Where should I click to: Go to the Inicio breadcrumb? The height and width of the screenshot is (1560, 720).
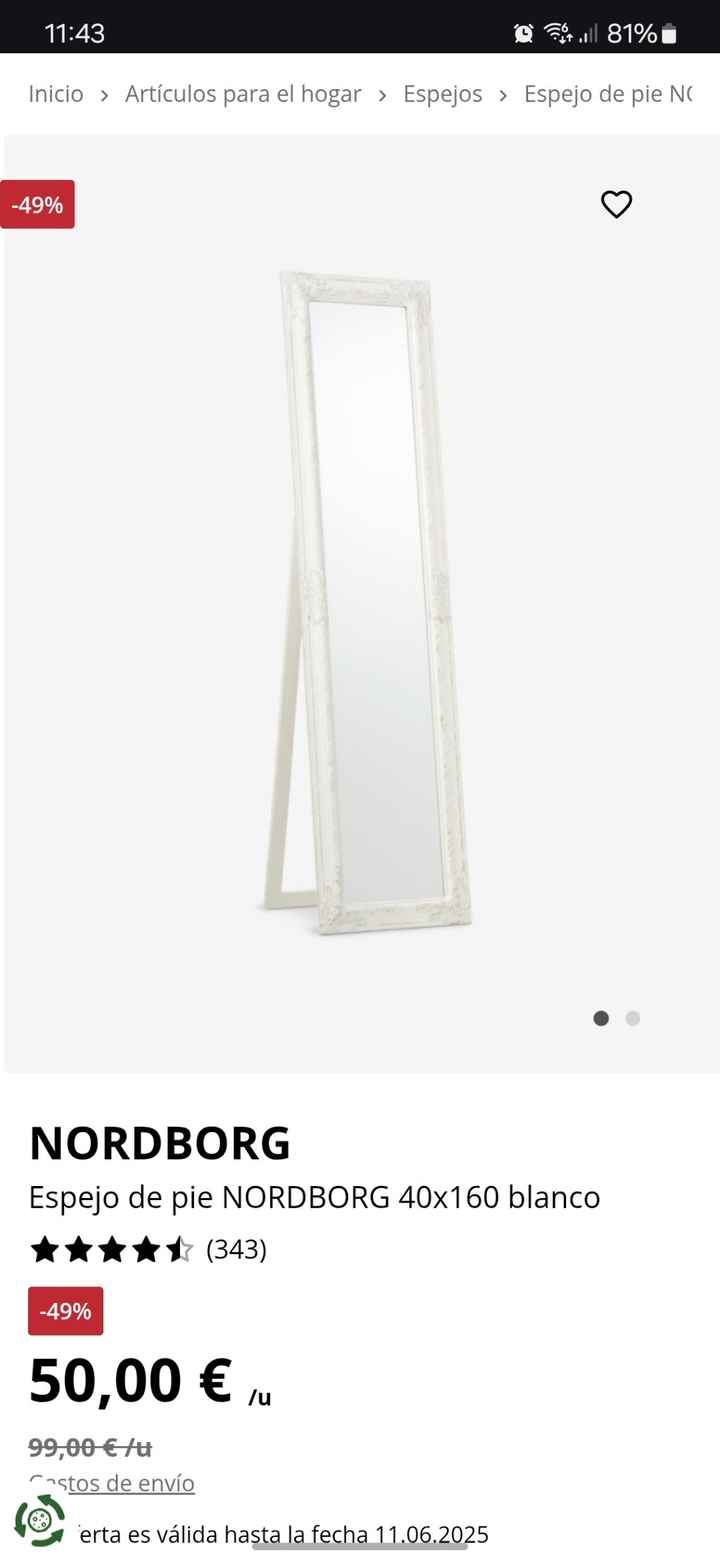click(x=56, y=94)
